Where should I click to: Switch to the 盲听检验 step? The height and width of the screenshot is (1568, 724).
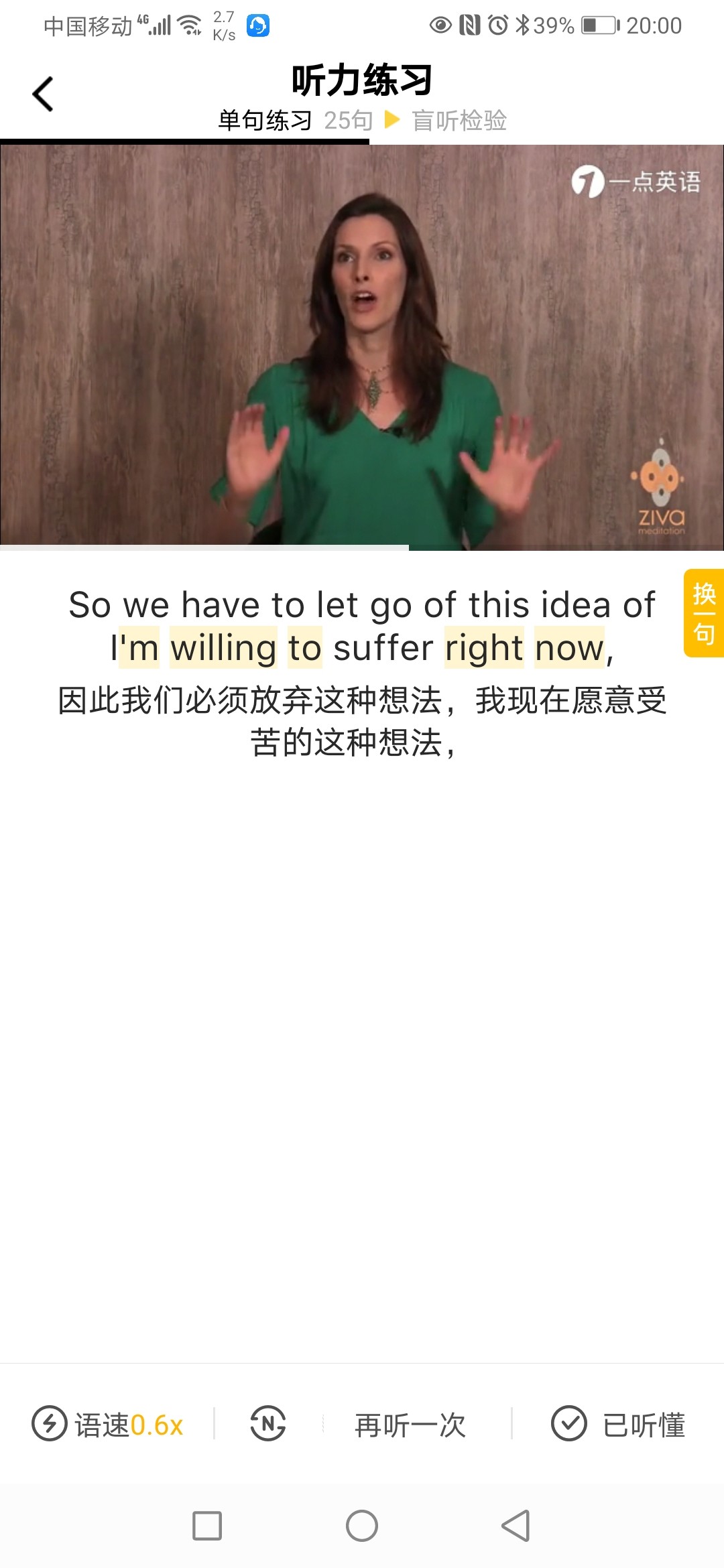click(459, 121)
